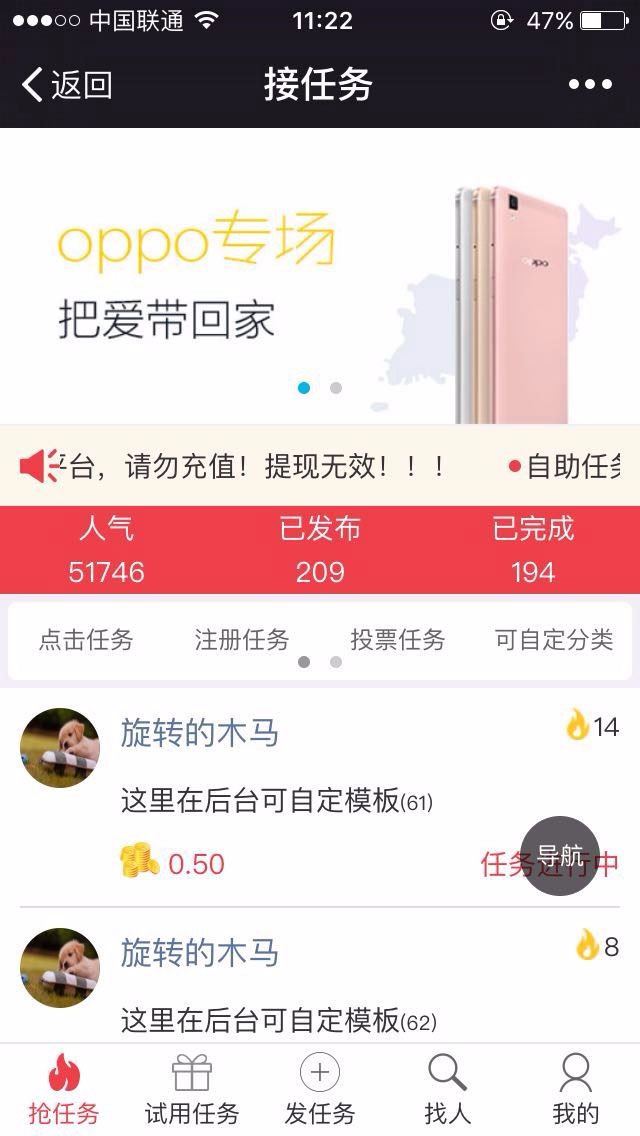Switch to the 抢任务 tab
The width and height of the screenshot is (640, 1136).
[x=64, y=1090]
